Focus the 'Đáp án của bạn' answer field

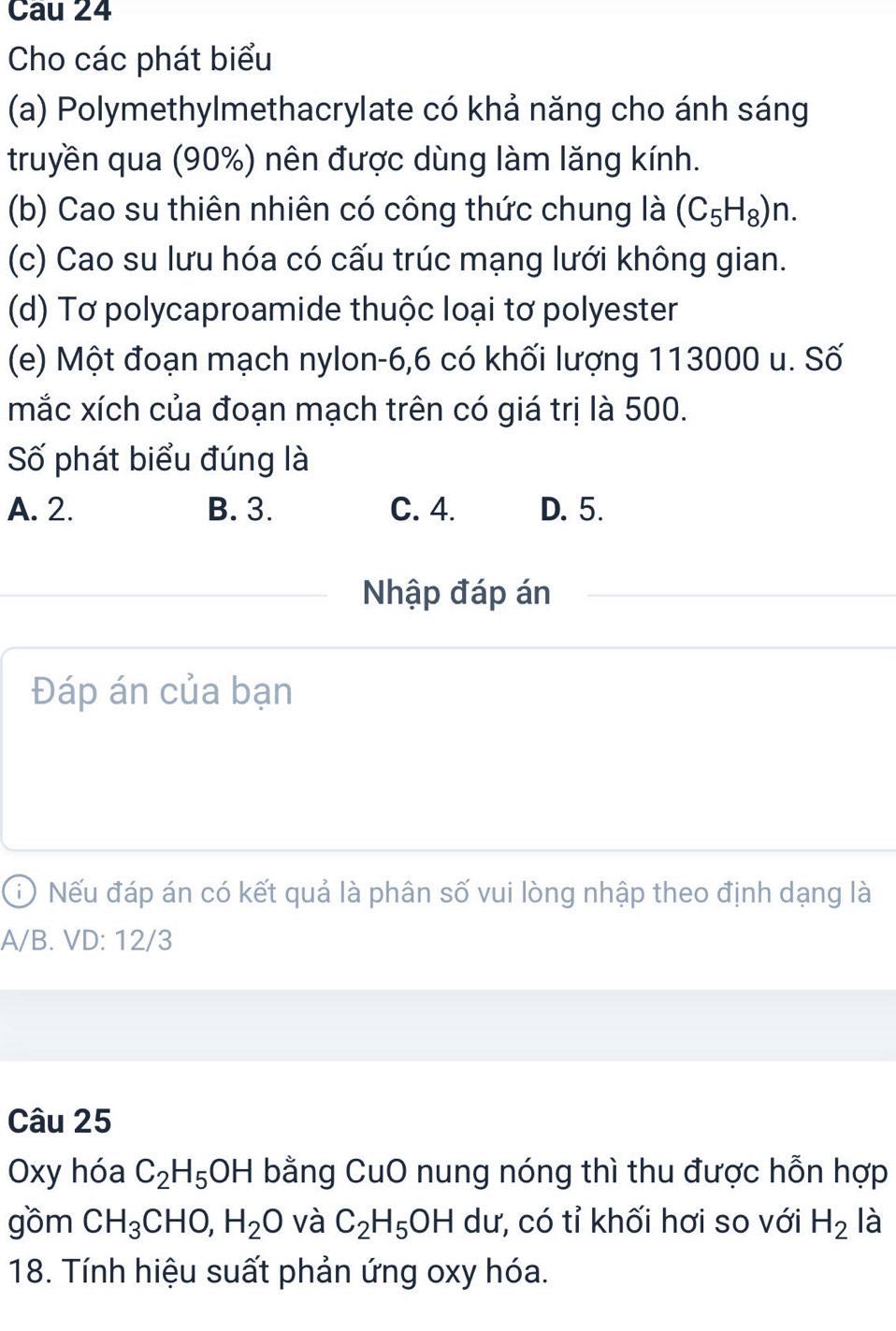(x=449, y=748)
